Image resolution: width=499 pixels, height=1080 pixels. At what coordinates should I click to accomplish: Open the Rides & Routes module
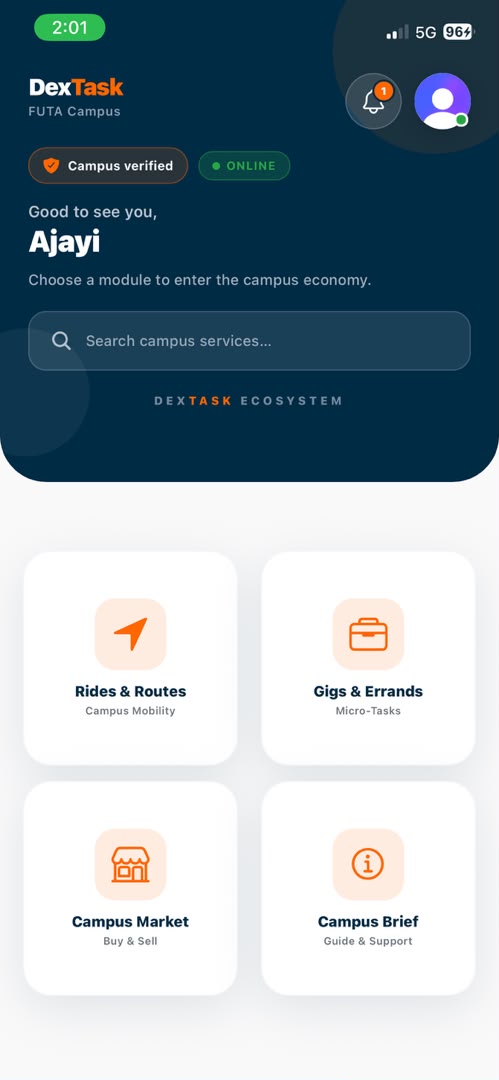tap(130, 658)
